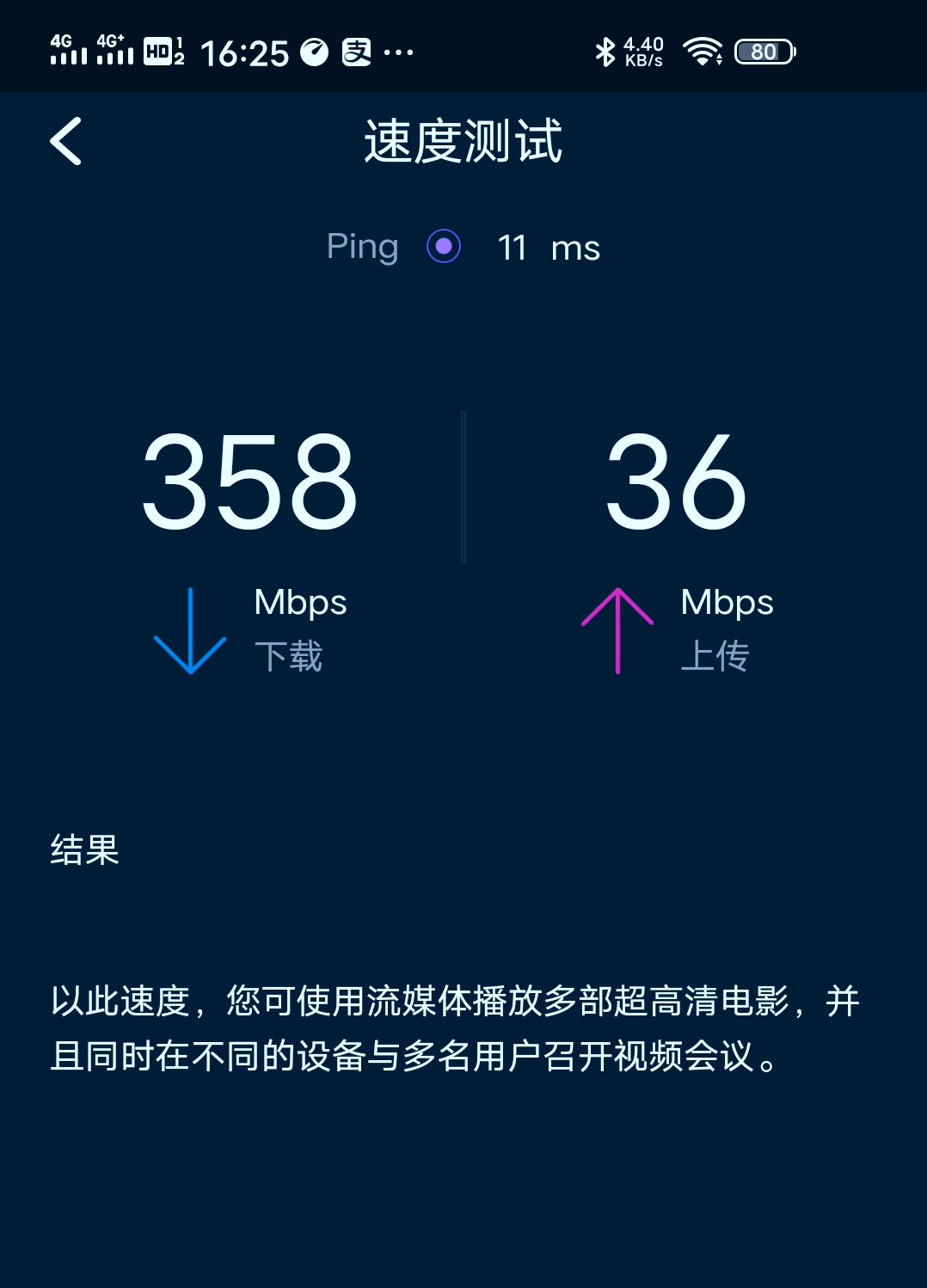Select the Ping radio indicator
This screenshot has height=1288, width=927.
443,248
